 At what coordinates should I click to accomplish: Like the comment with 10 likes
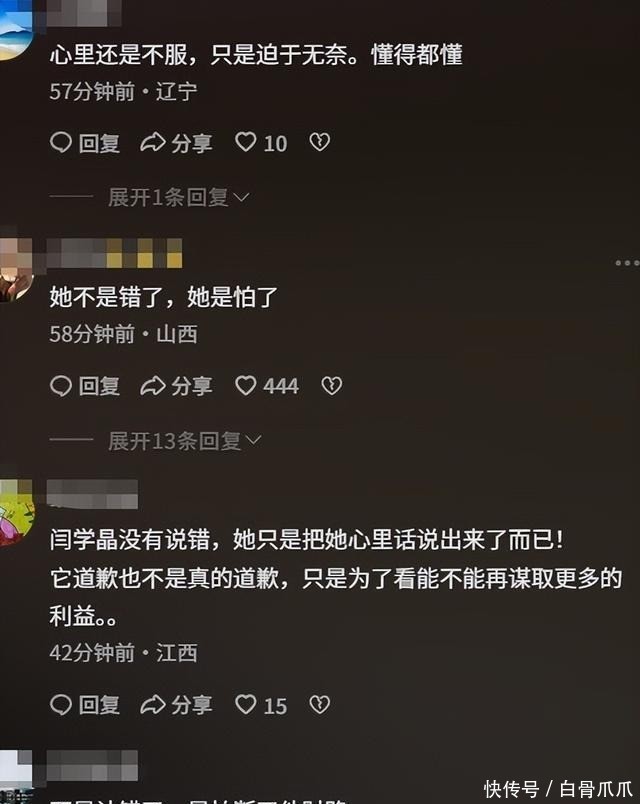[x=261, y=143]
